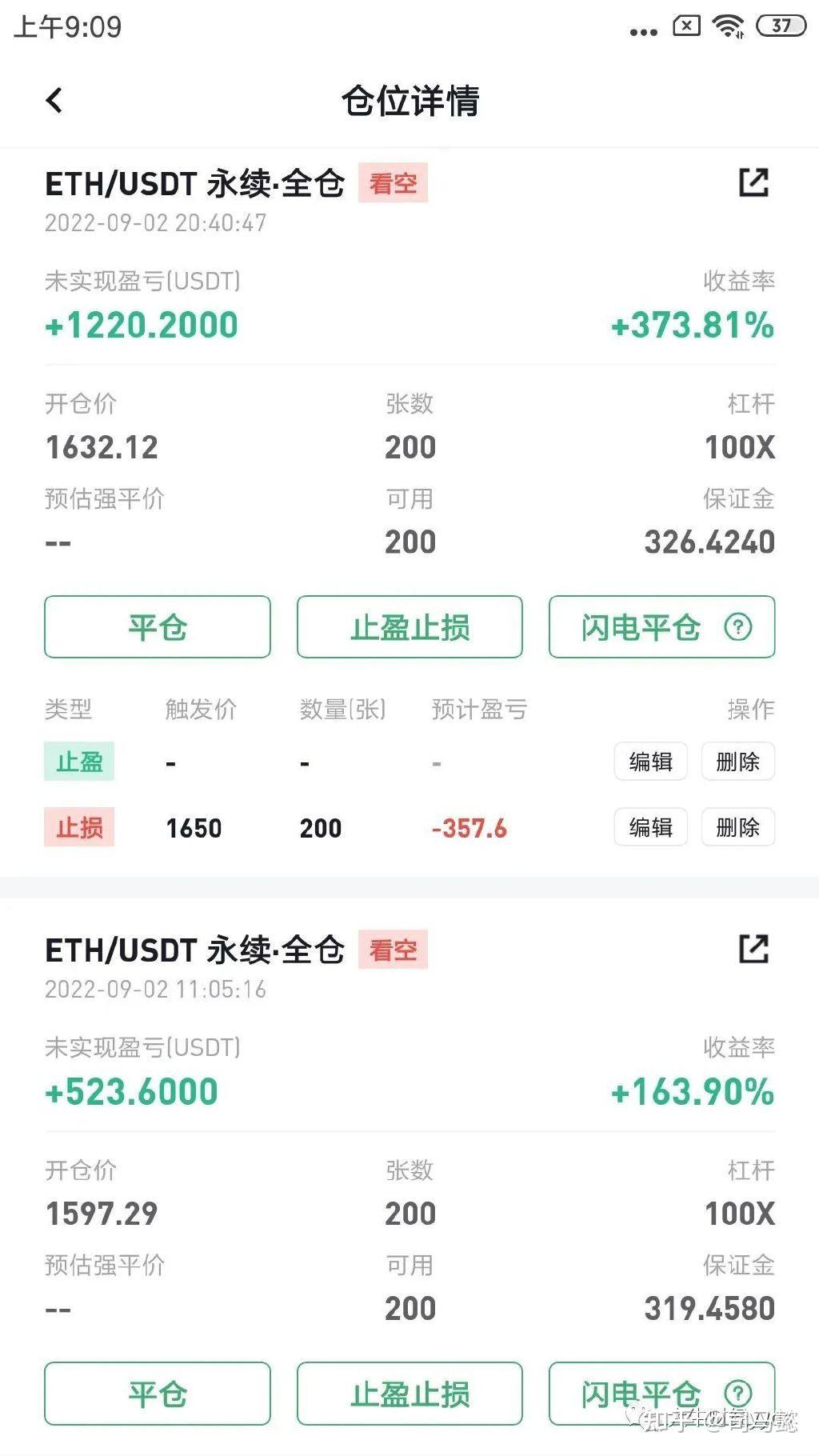Select the 操作 column header
Image resolution: width=819 pixels, height=1456 pixels.
[753, 709]
